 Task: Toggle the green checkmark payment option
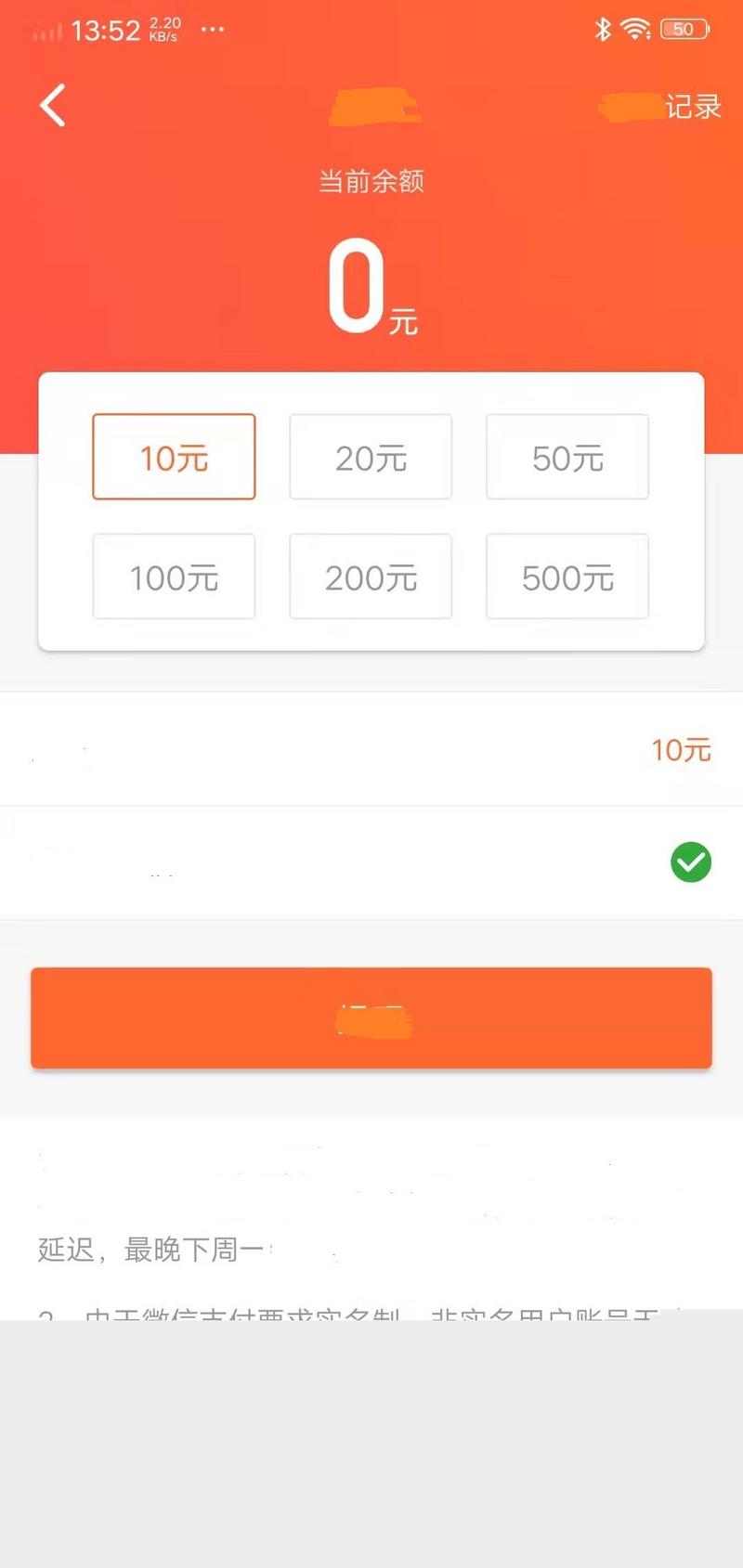(690, 862)
